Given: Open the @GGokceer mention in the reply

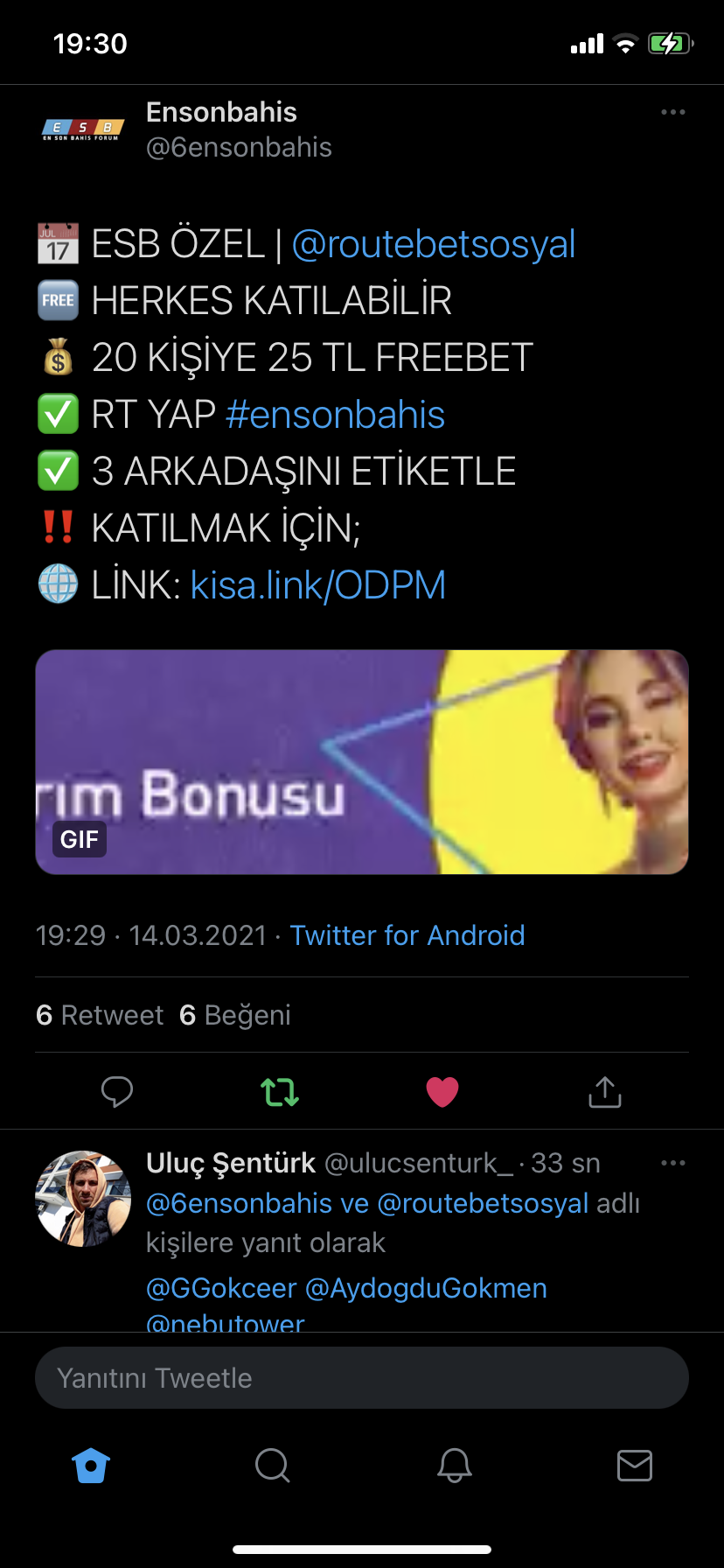Looking at the screenshot, I should [x=221, y=1288].
